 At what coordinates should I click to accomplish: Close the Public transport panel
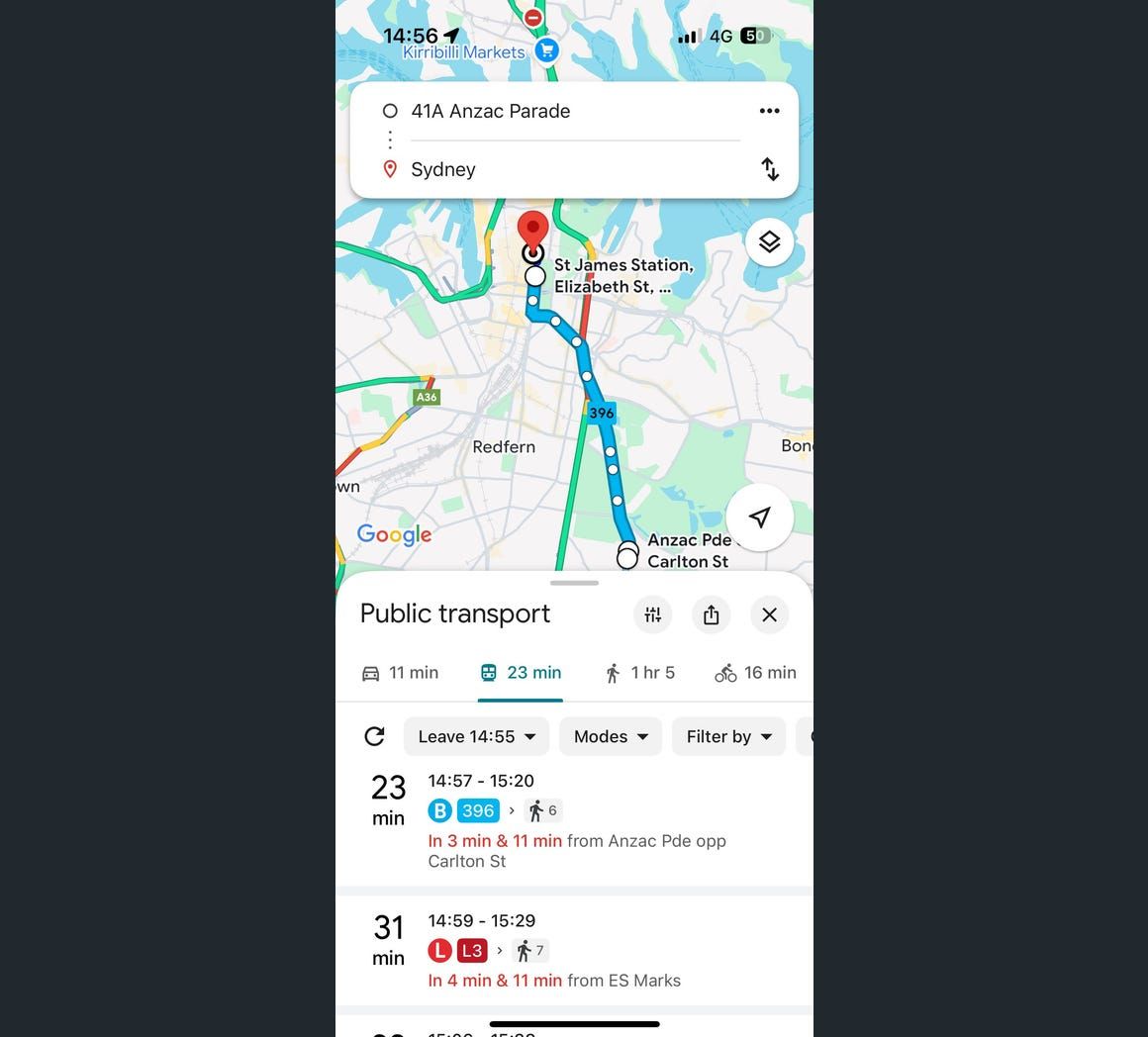point(769,614)
